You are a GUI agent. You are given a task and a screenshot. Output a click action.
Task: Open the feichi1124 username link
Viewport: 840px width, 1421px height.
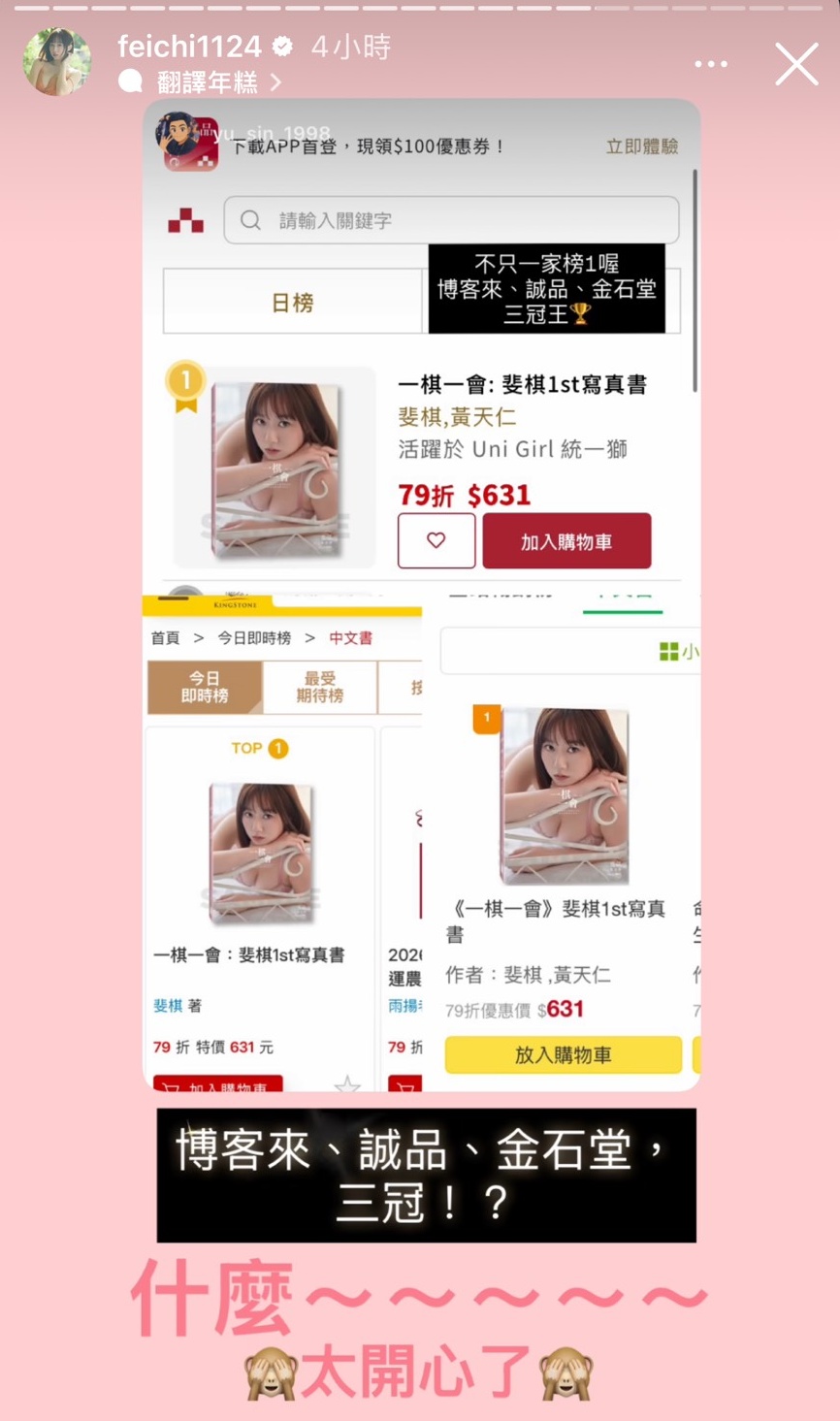(x=190, y=46)
